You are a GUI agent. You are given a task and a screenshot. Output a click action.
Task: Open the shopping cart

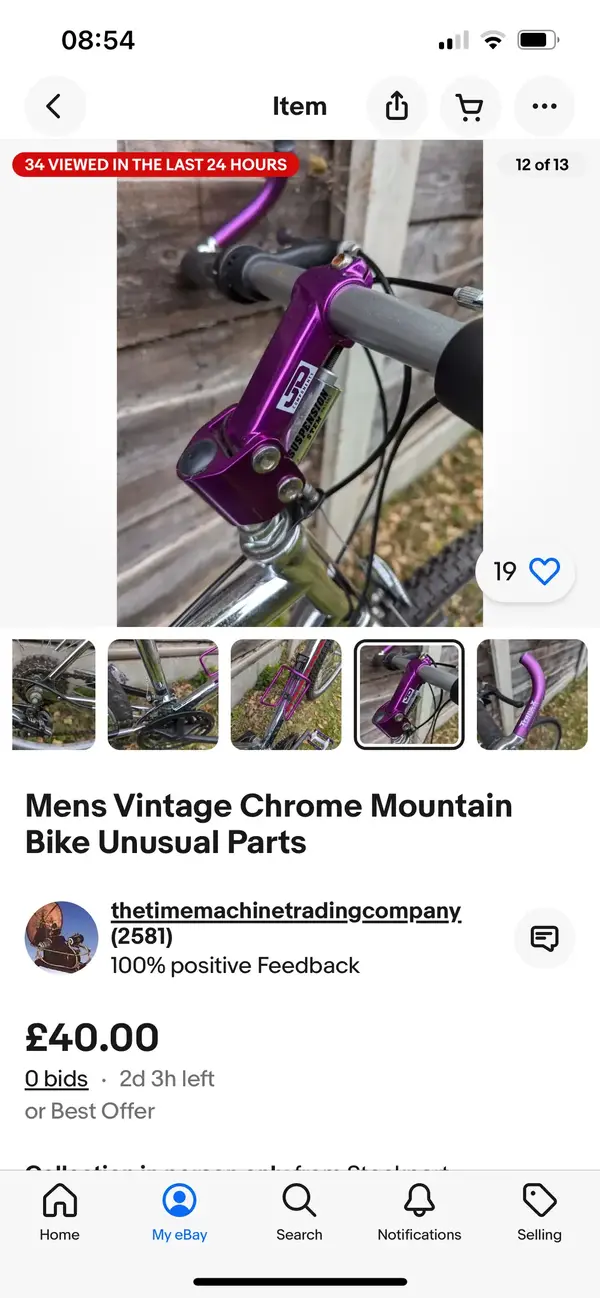pyautogui.click(x=470, y=106)
